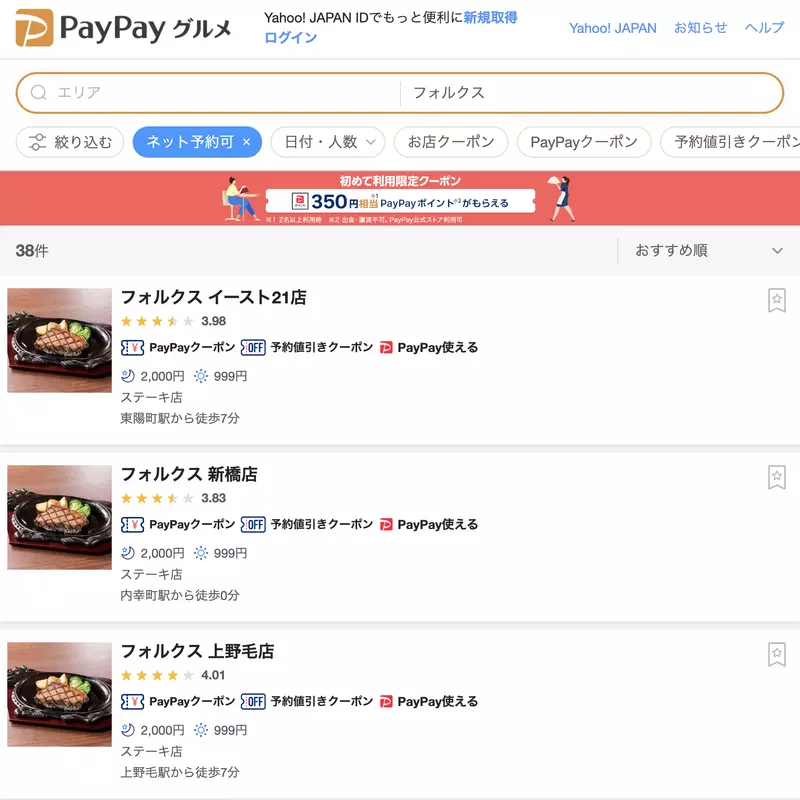Save フォルクス 新橋店 to bookmarks
Image resolution: width=800 pixels, height=800 pixels.
point(777,477)
